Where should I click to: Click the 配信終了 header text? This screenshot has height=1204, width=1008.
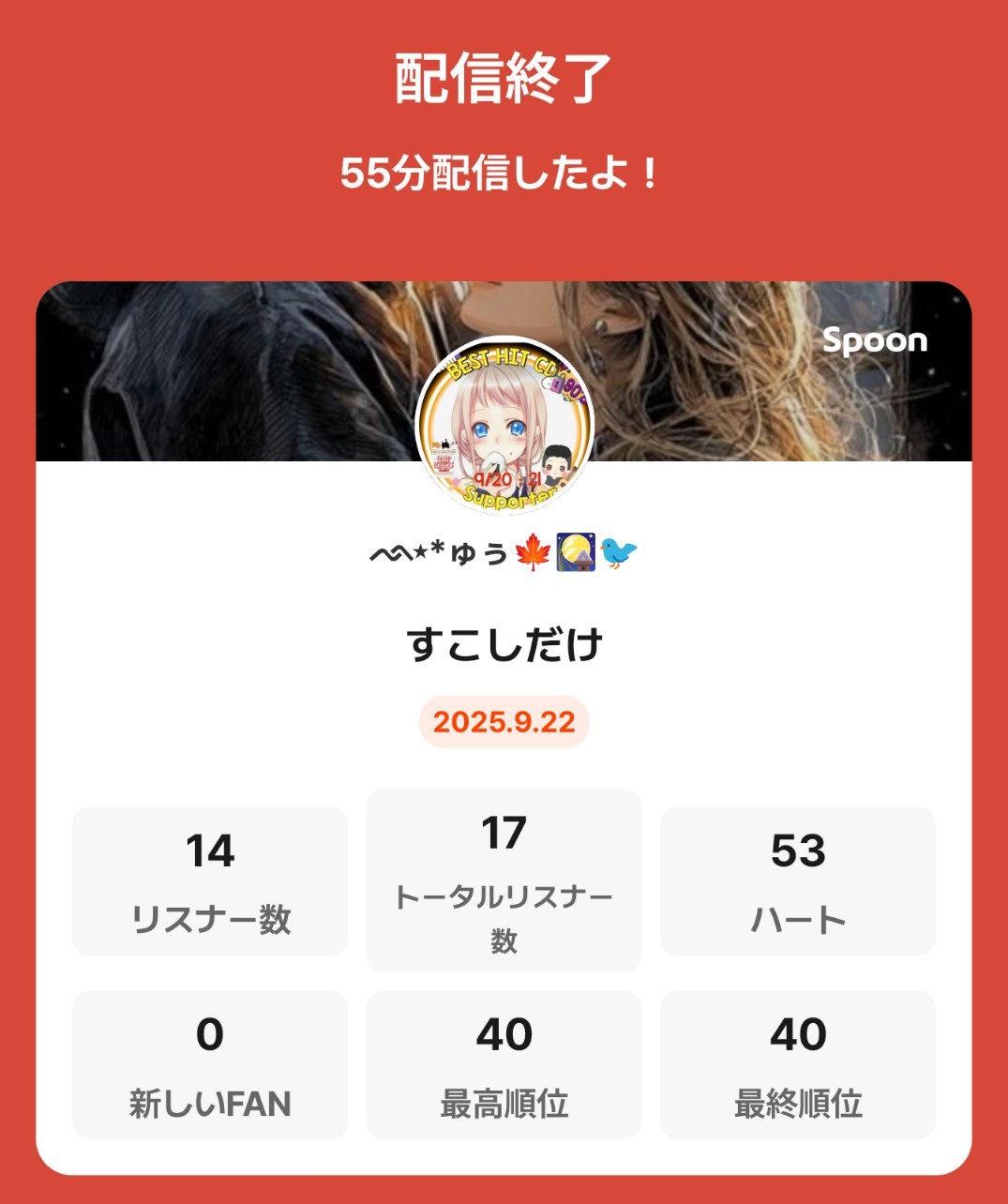point(504,75)
